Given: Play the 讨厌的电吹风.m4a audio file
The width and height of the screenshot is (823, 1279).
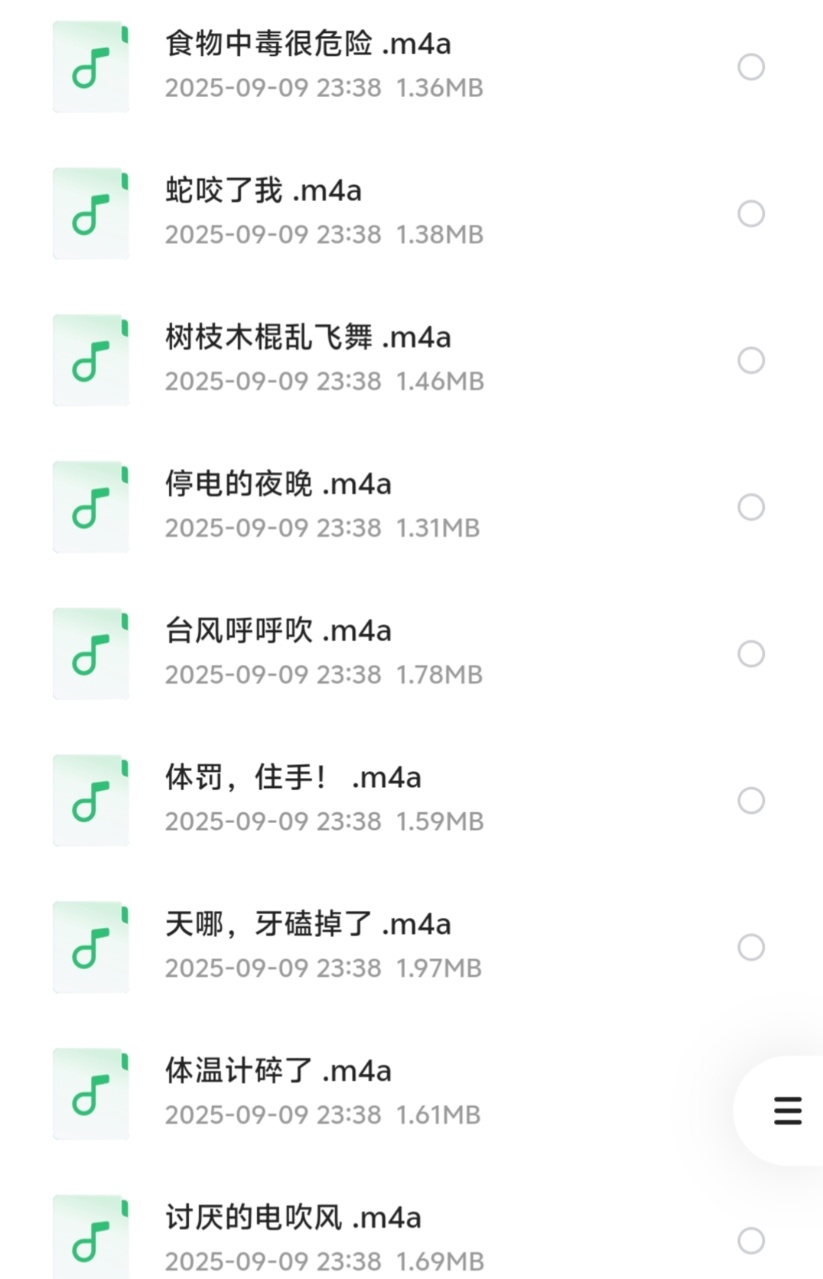Looking at the screenshot, I should [x=293, y=1239].
